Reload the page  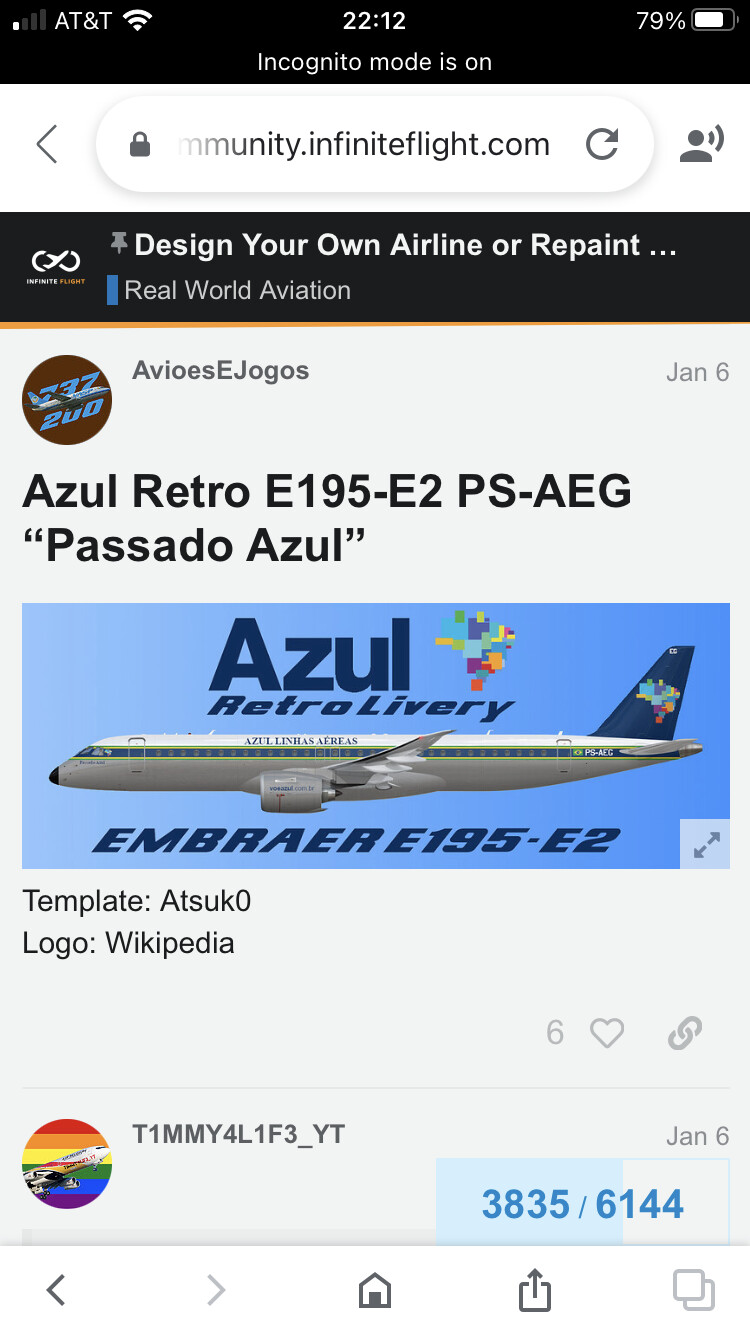pos(602,145)
